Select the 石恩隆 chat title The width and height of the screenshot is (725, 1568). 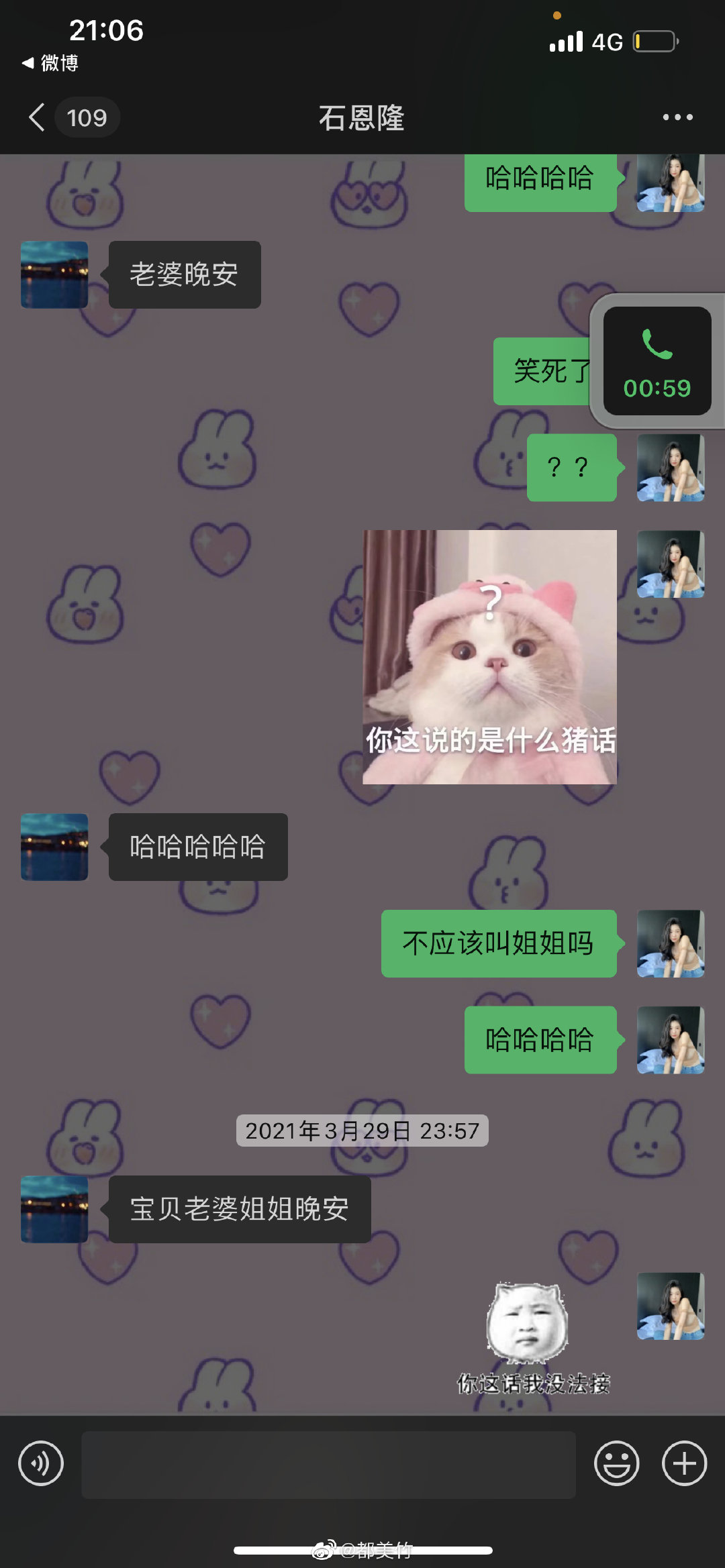(362, 116)
